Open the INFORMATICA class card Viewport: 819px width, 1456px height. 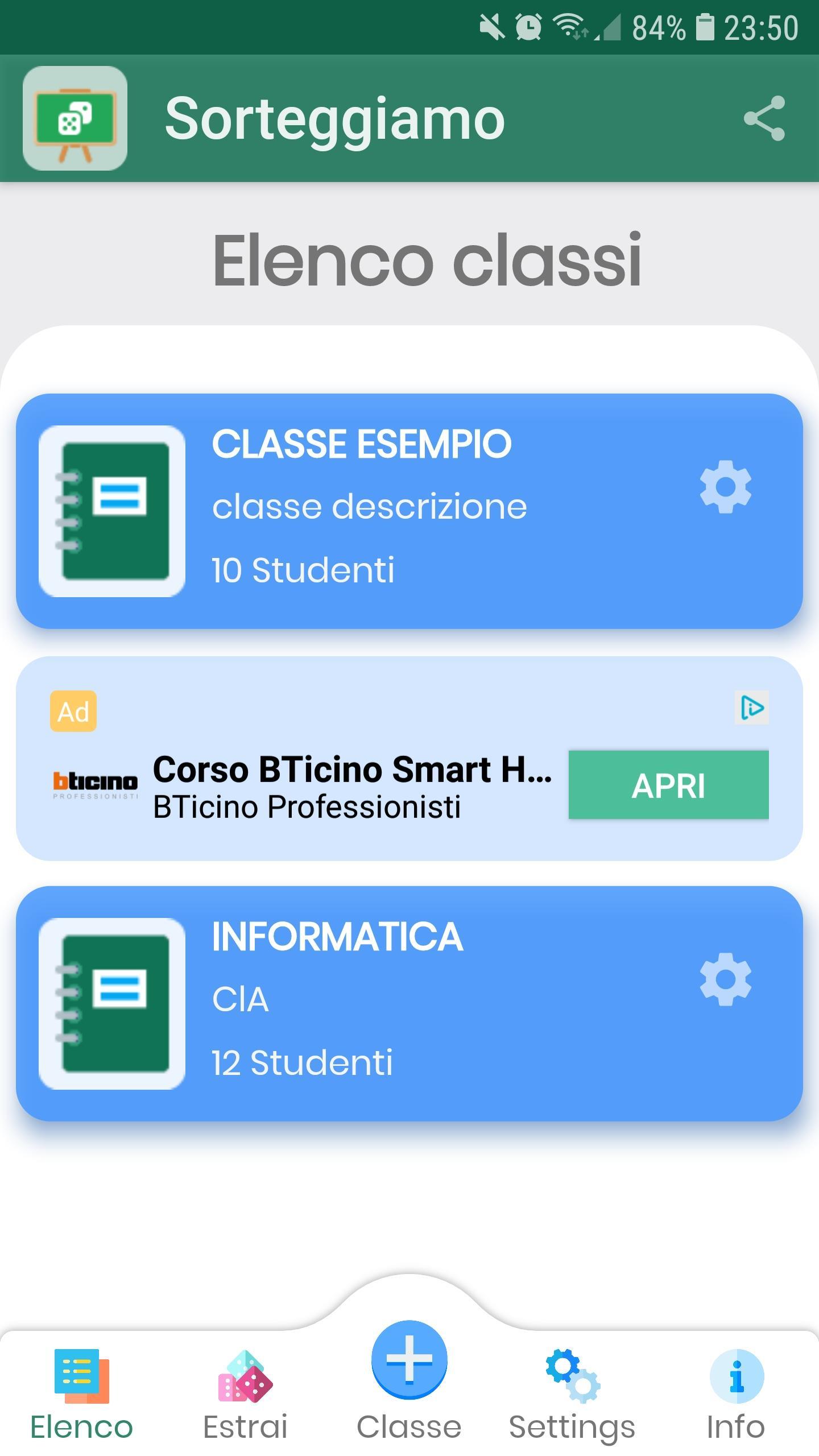(409, 1003)
